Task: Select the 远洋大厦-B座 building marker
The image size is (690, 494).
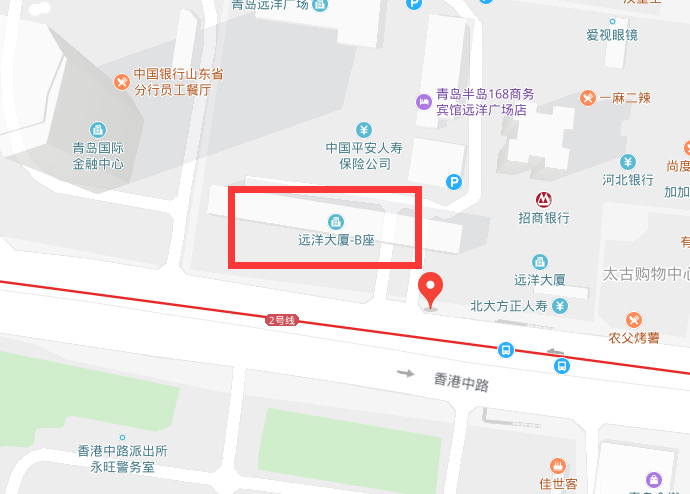Action: pos(337,221)
